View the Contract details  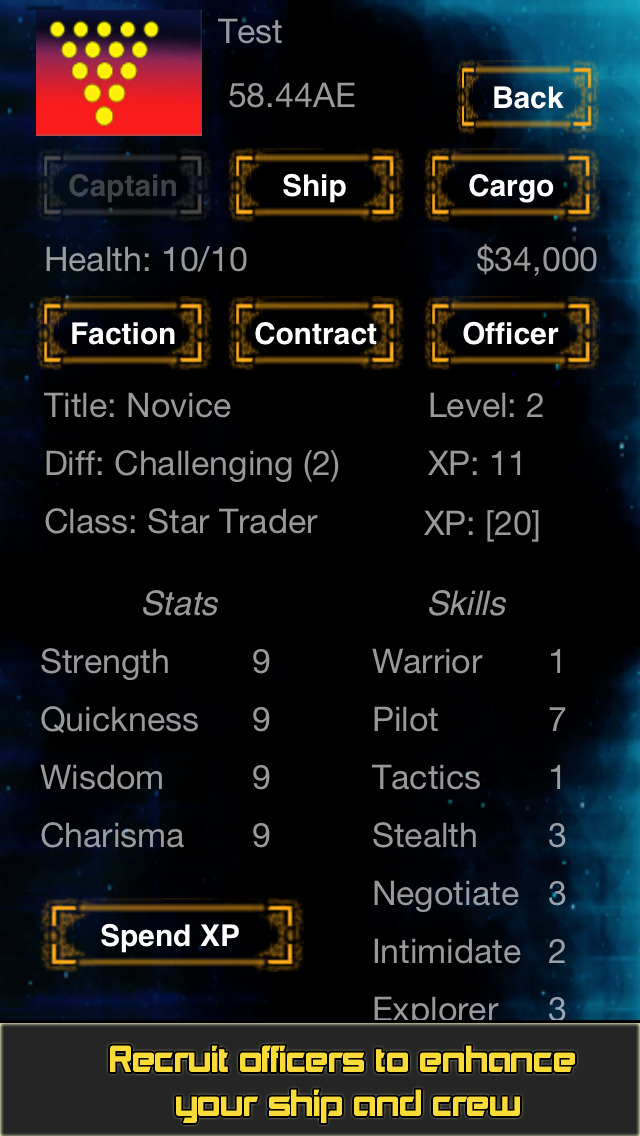[x=316, y=334]
